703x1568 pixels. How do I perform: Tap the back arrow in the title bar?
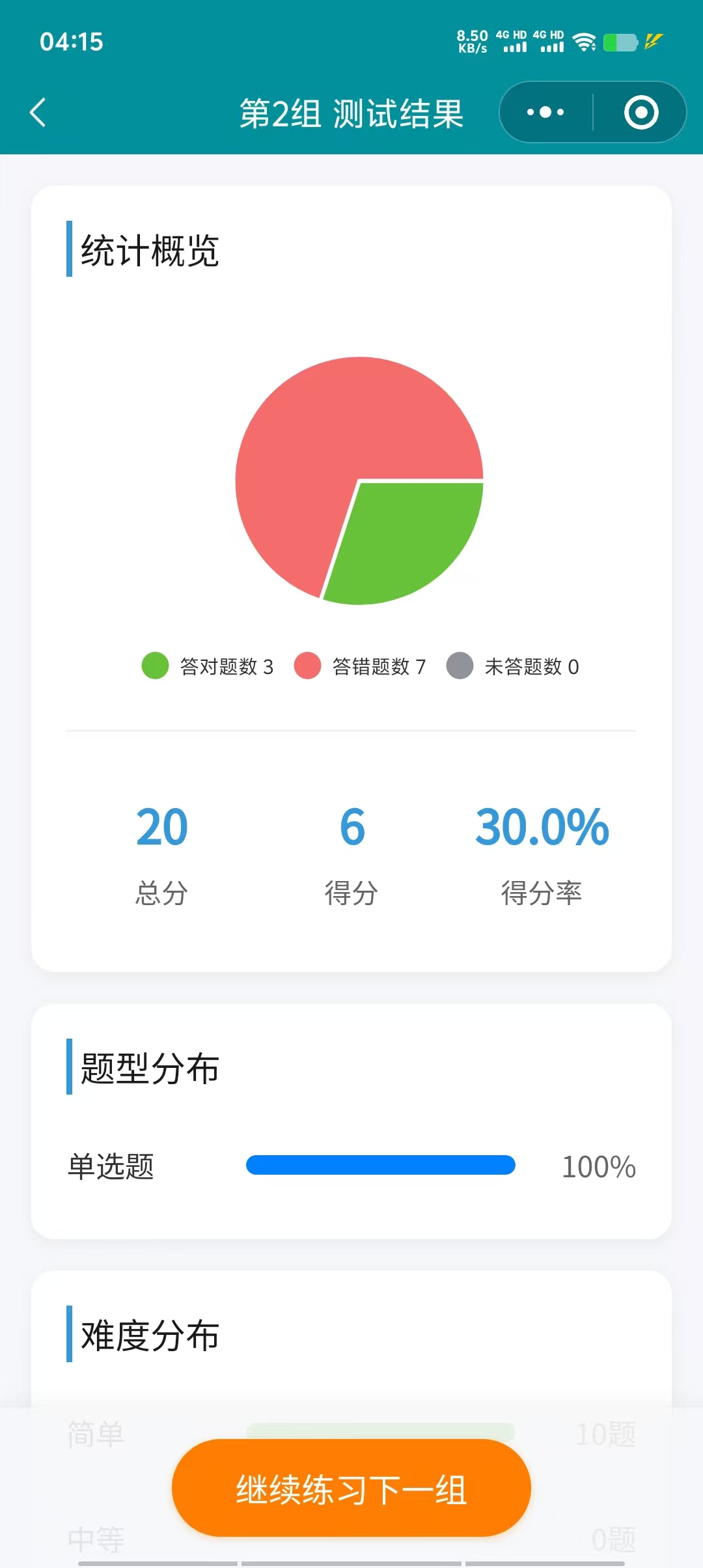pos(37,112)
